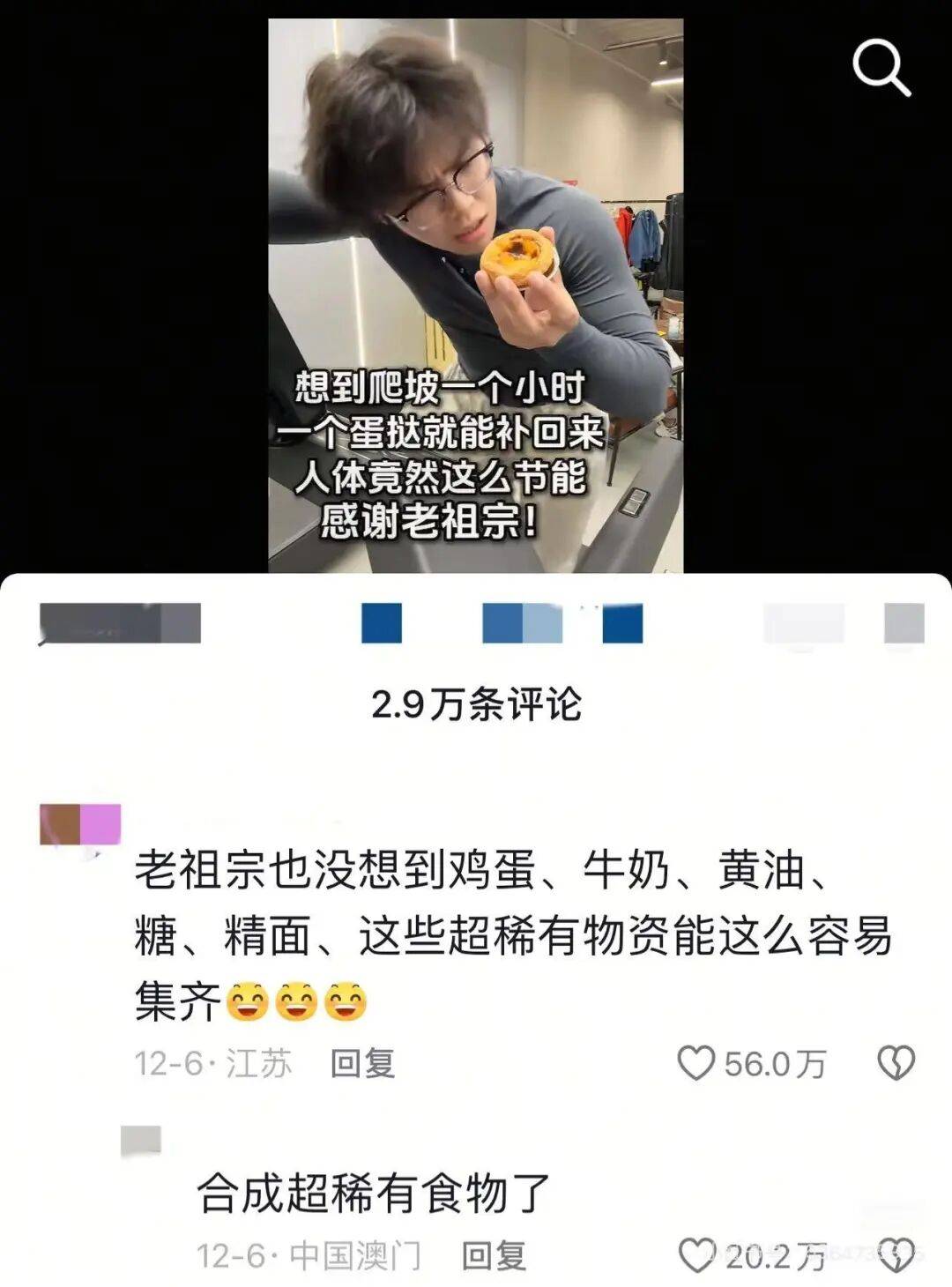952x1287 pixels.
Task: Dislike the 合成超稀有食物了 reply
Action: pyautogui.click(x=896, y=1255)
